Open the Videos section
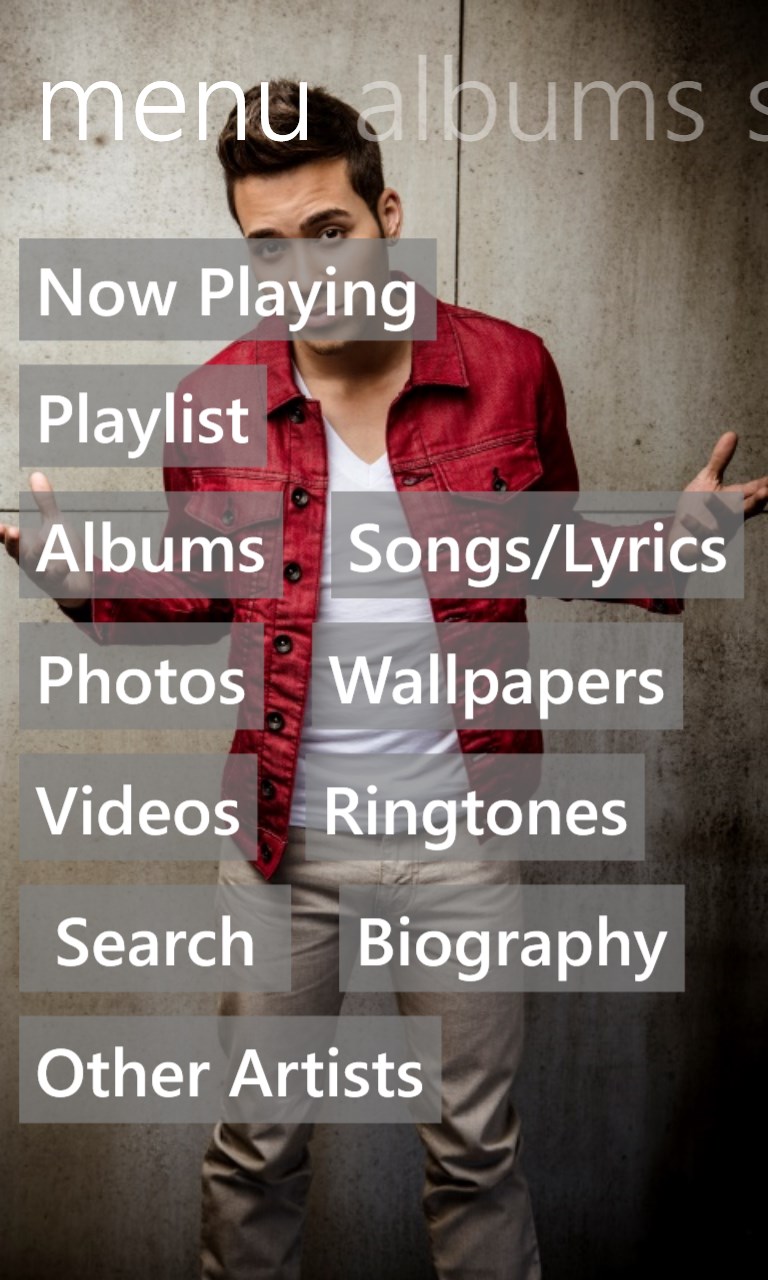 point(138,808)
